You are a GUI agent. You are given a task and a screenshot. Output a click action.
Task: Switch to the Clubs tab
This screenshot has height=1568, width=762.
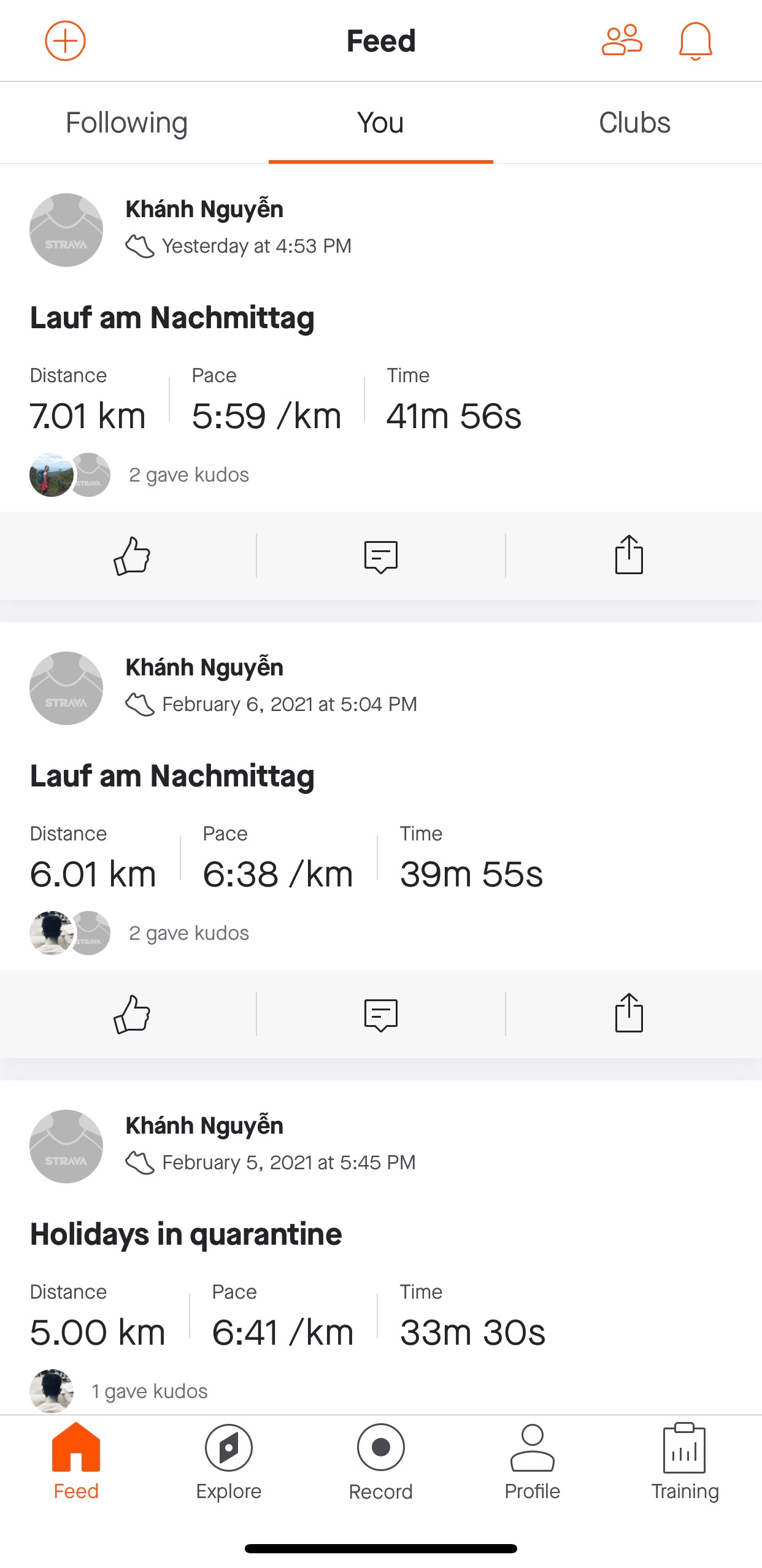point(634,123)
